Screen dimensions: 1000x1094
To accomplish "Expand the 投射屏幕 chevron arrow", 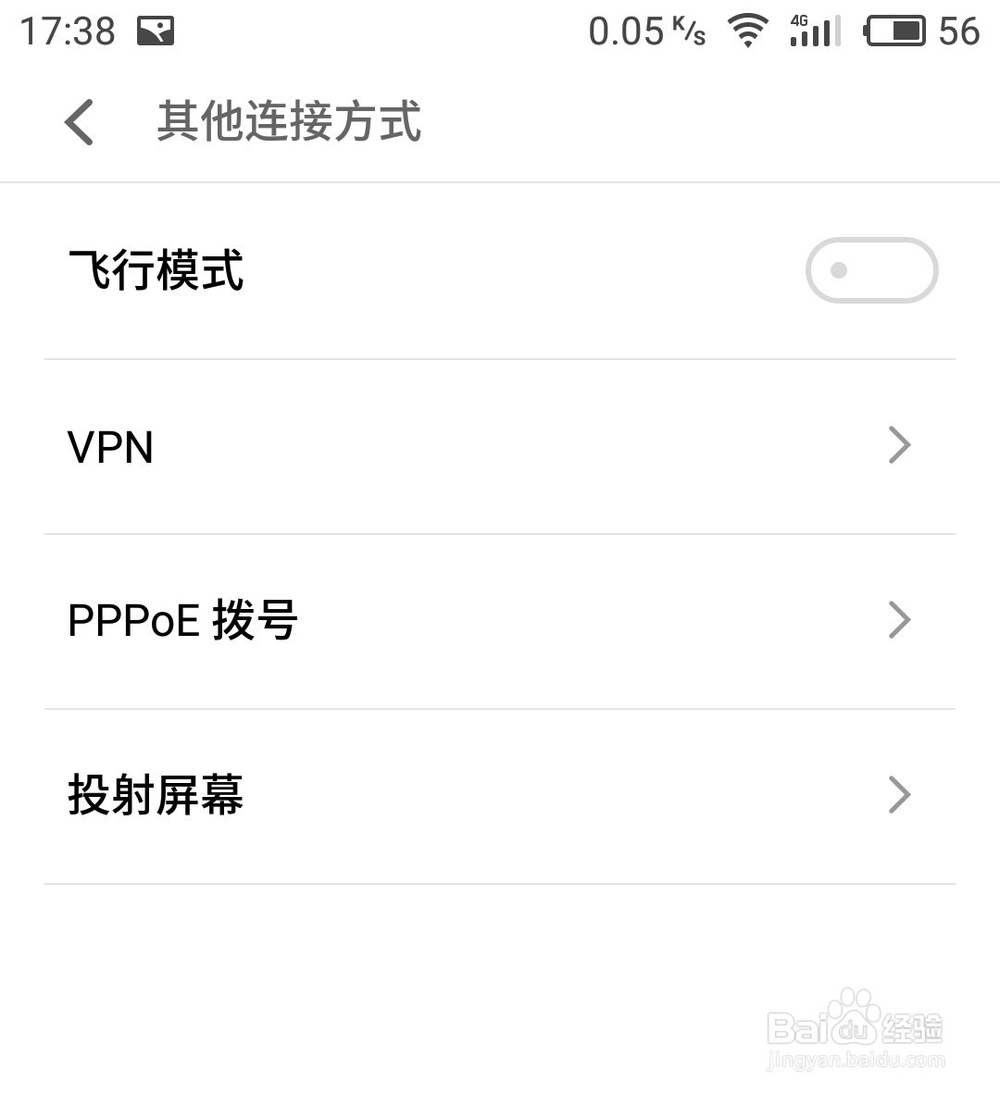I will (898, 795).
